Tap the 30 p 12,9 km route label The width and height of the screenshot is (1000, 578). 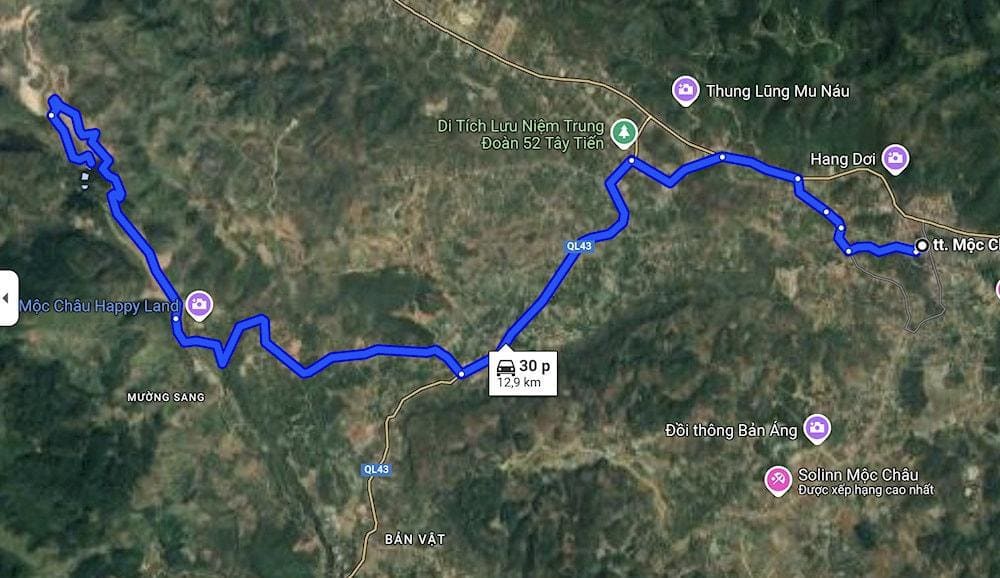click(x=523, y=372)
